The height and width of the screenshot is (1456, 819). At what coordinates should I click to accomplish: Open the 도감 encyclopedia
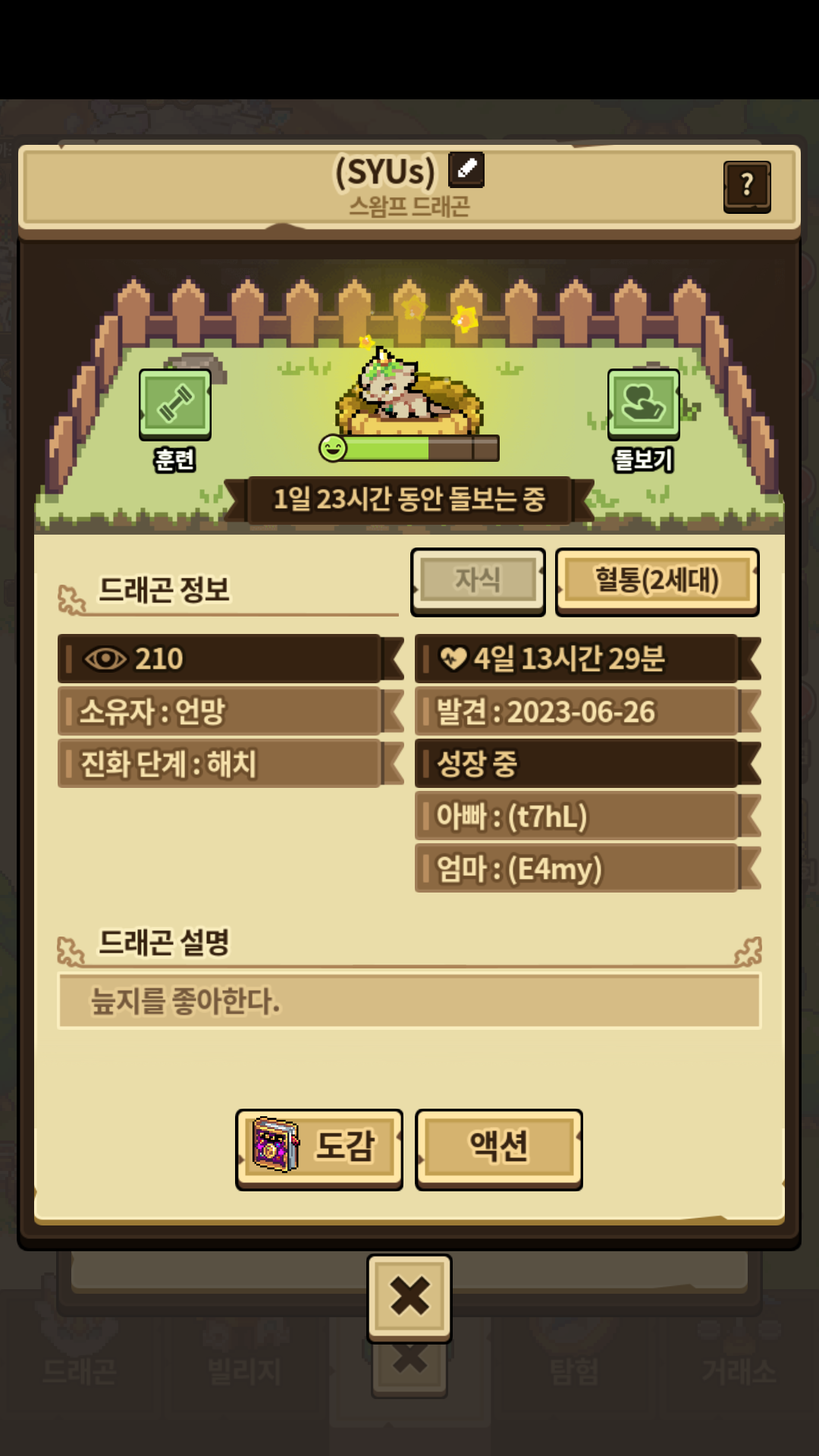(x=319, y=1147)
